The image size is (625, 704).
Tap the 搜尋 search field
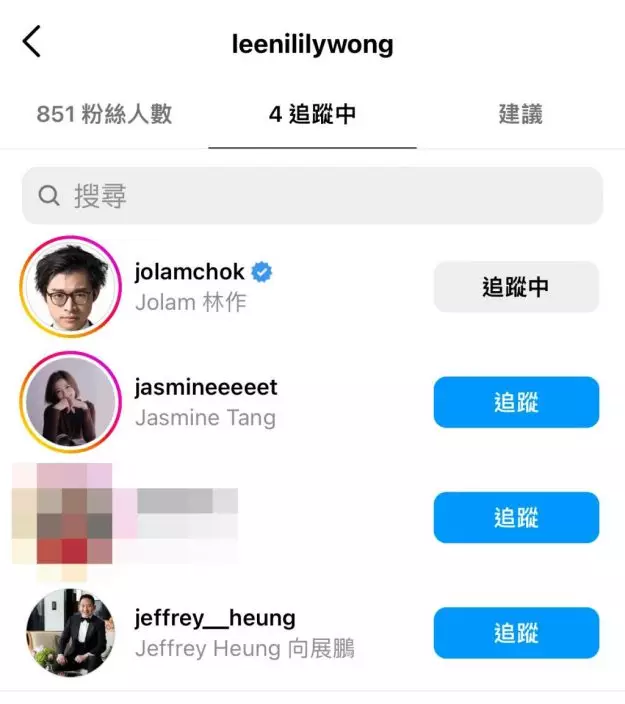click(x=312, y=195)
